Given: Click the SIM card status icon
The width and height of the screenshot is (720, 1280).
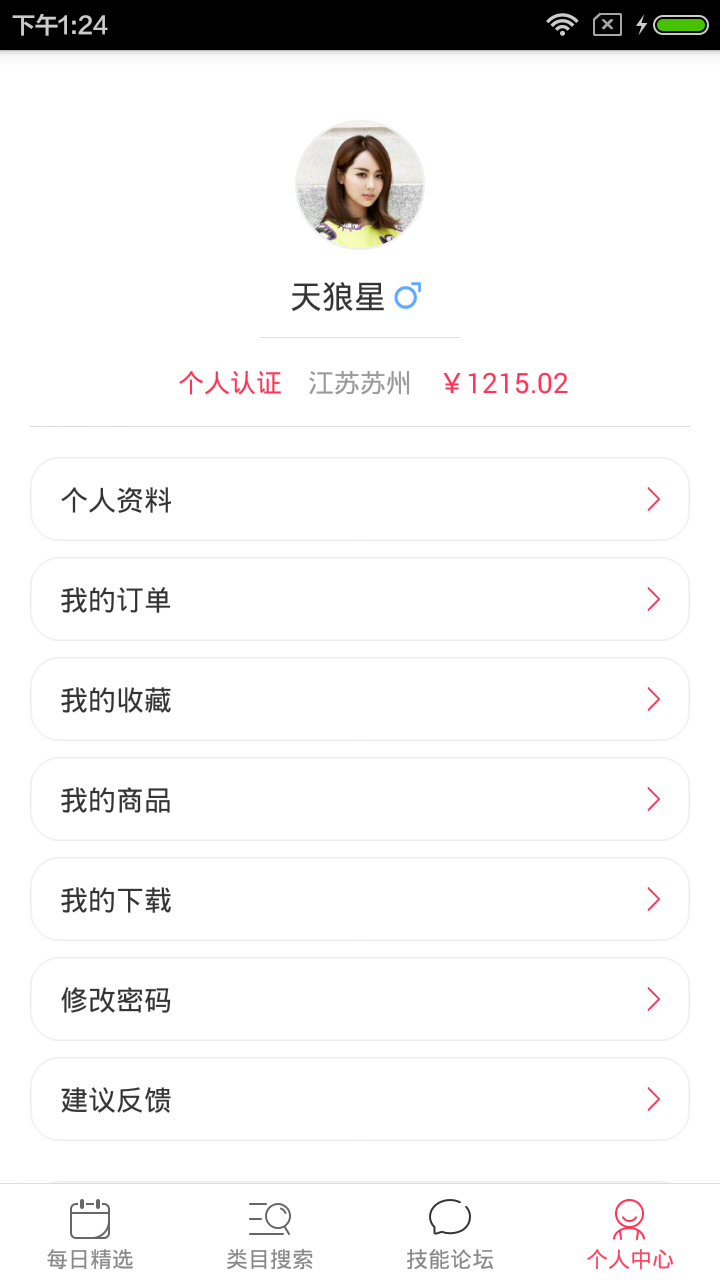Looking at the screenshot, I should coord(605,25).
